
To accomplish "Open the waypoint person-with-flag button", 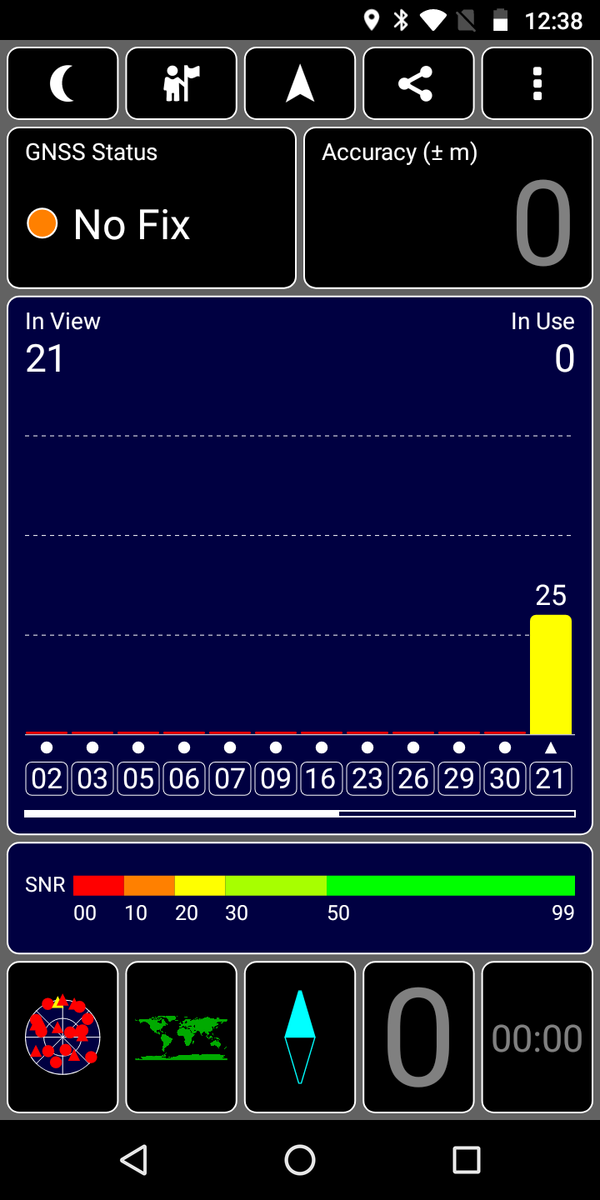I will pyautogui.click(x=181, y=84).
